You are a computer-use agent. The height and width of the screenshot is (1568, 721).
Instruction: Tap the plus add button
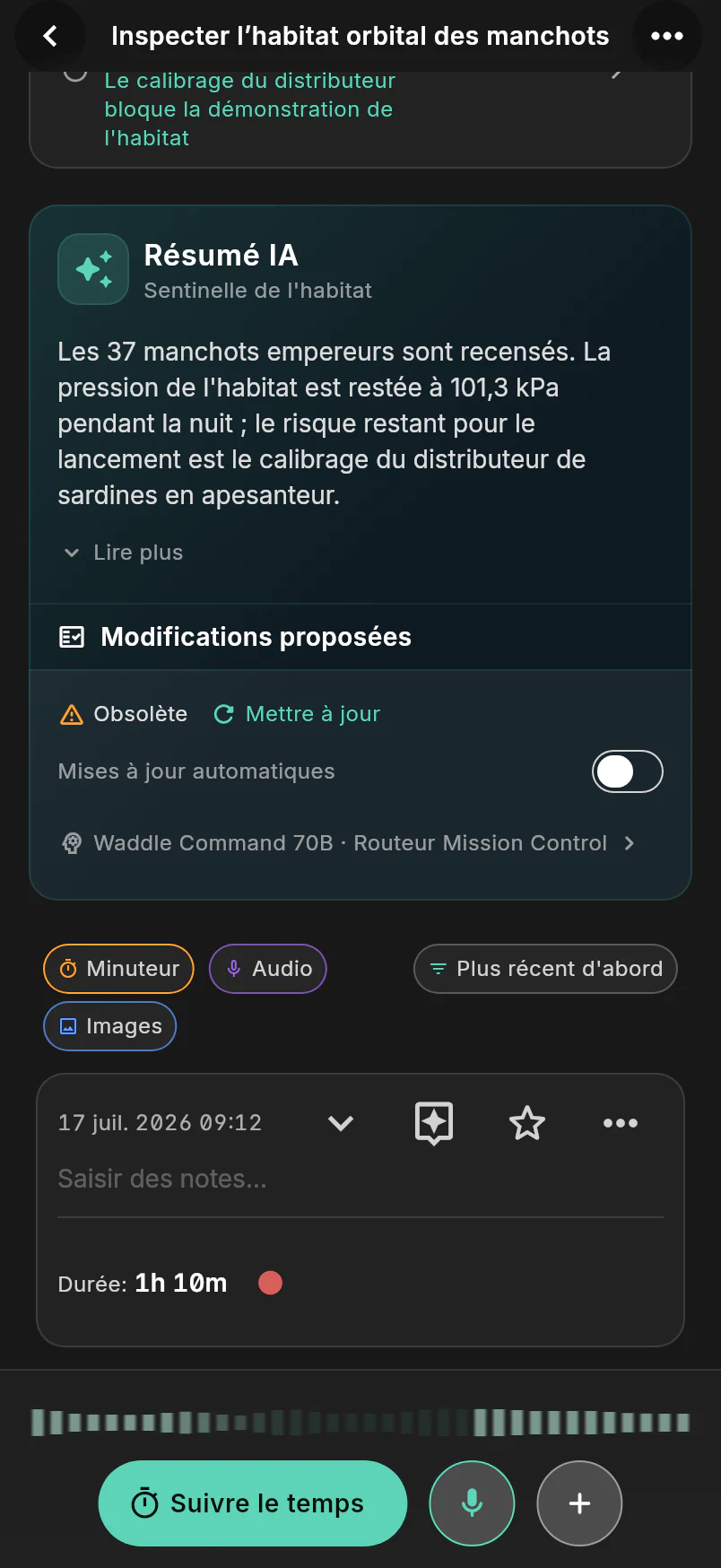point(579,1503)
